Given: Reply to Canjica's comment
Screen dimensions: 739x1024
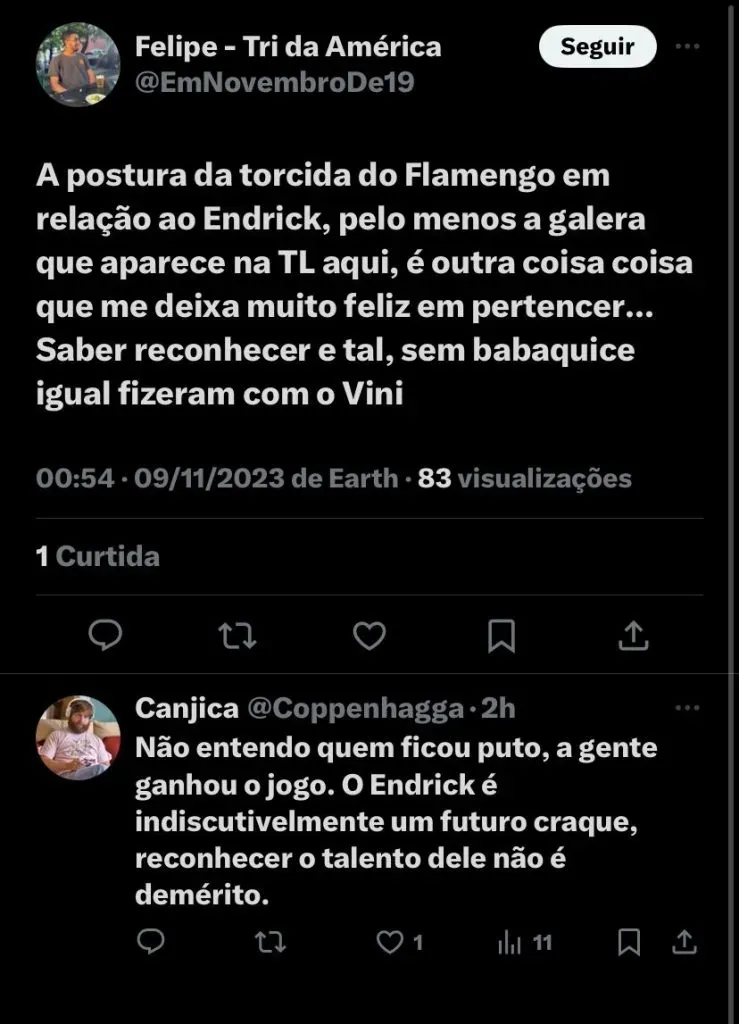Looking at the screenshot, I should click(x=150, y=942).
